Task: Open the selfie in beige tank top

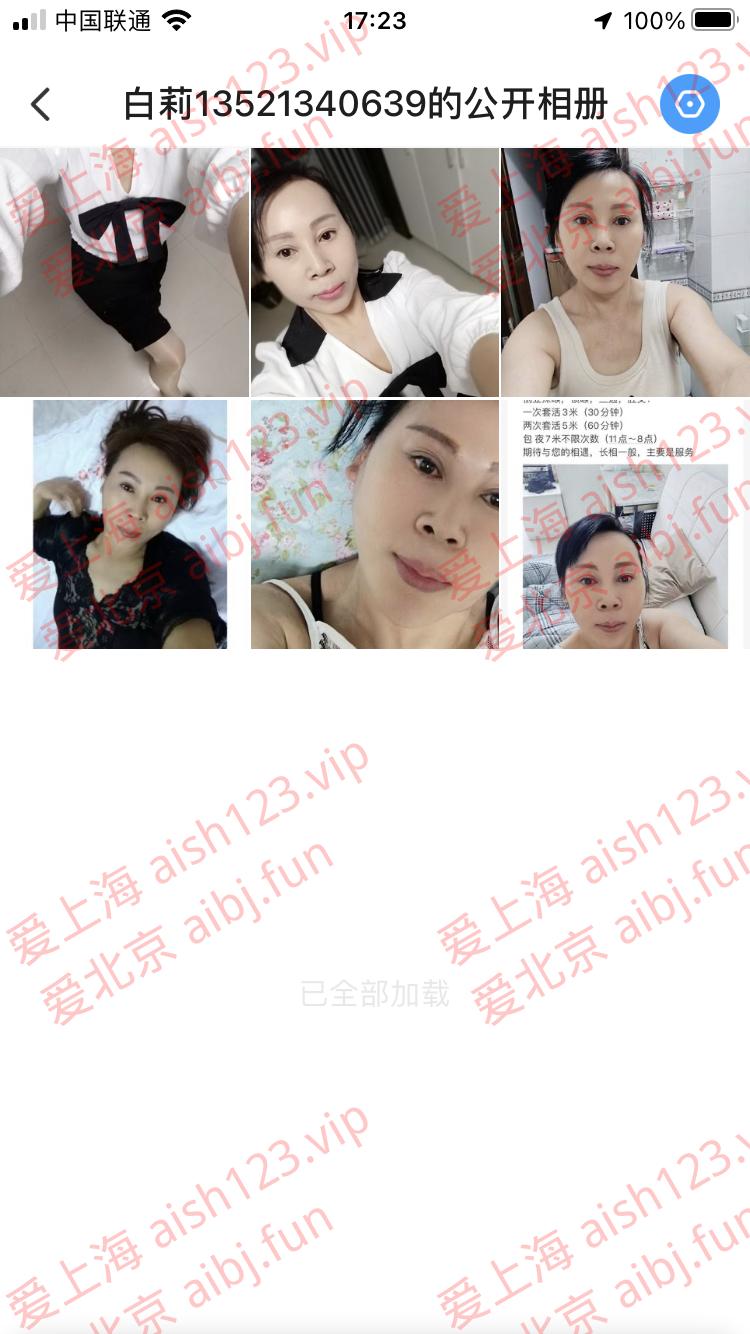Action: point(625,272)
